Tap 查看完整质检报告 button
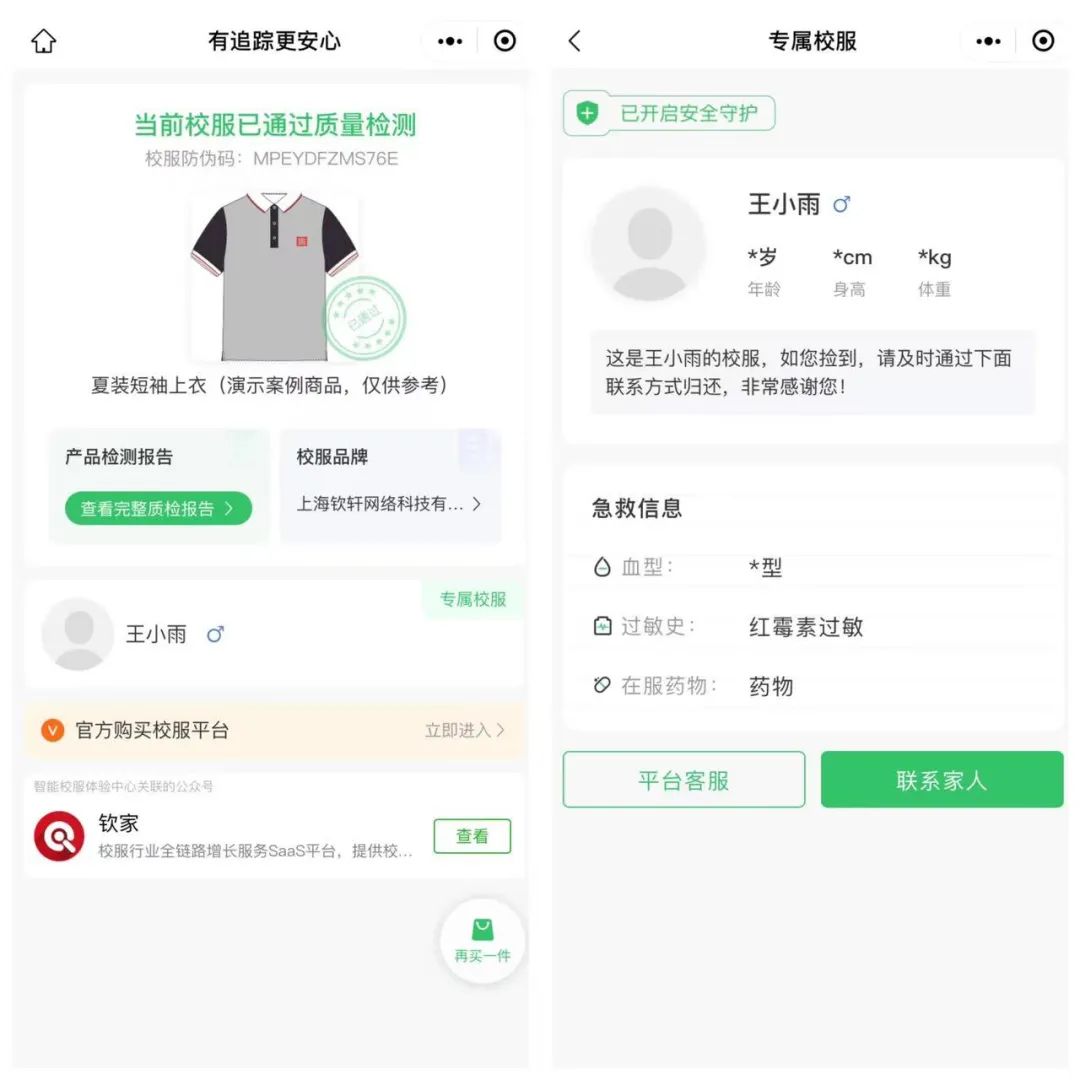The image size is (1080, 1080). pos(158,508)
